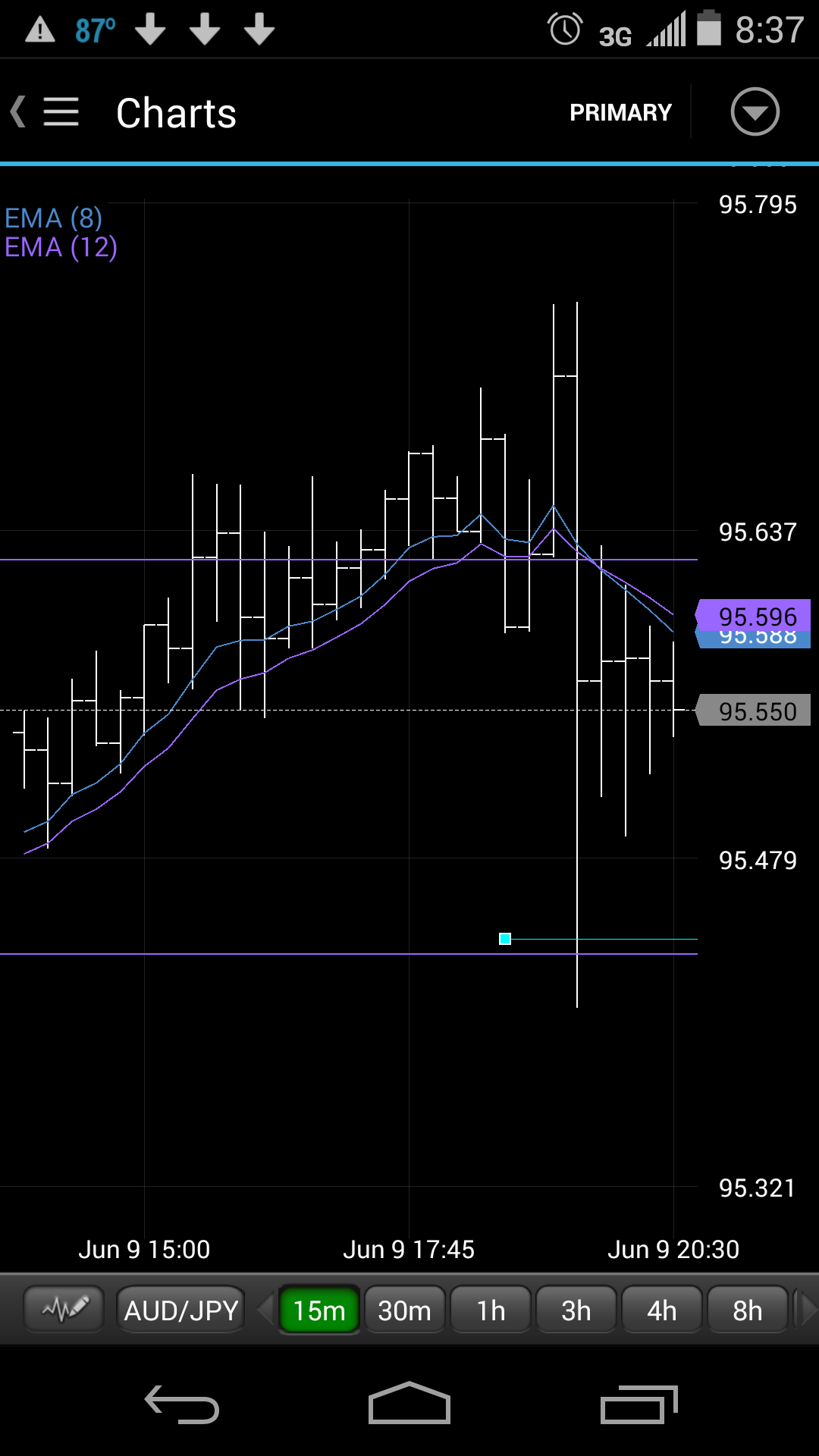Show previous timeframes with left arrow
Screen dimensions: 819x1456
(265, 1310)
